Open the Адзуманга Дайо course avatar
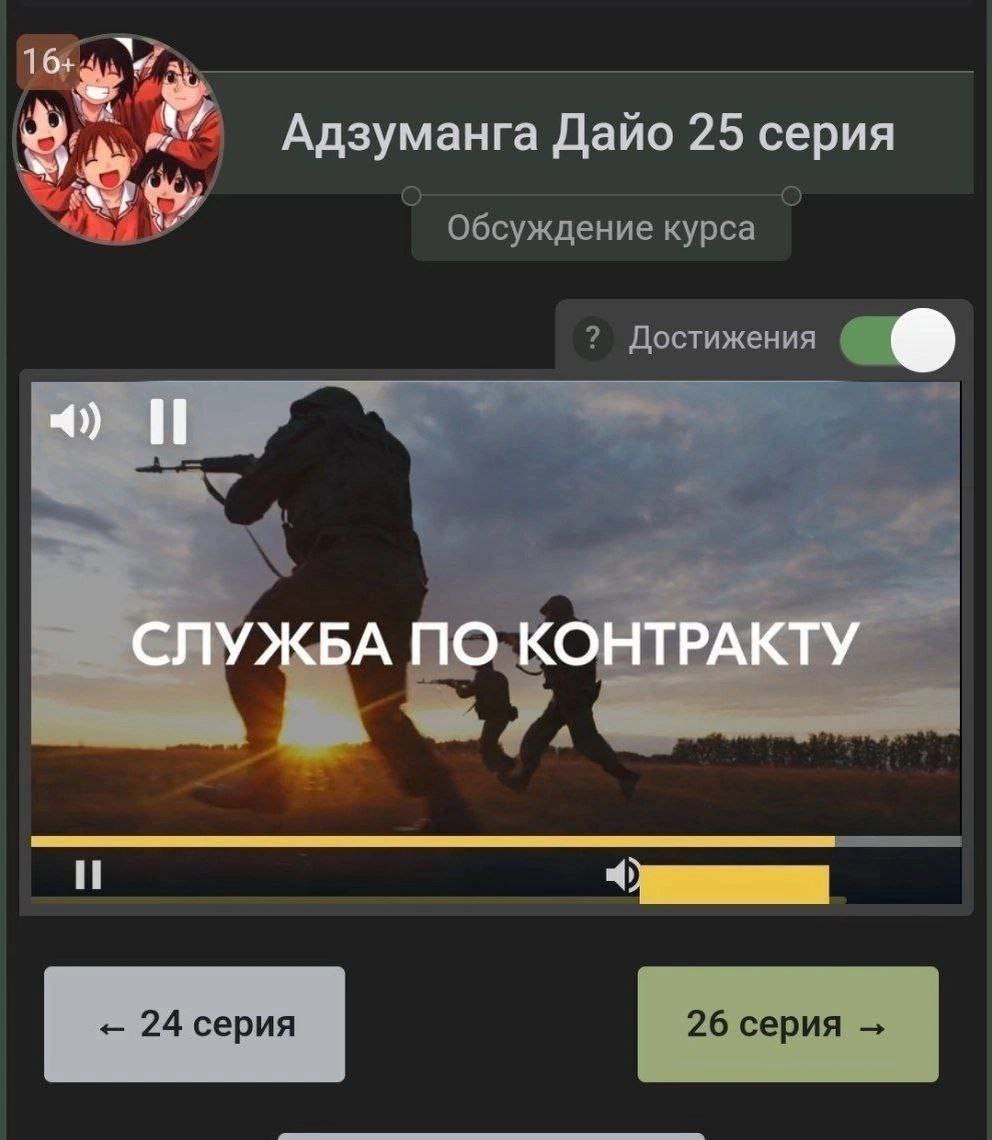This screenshot has height=1140, width=992. (x=118, y=139)
